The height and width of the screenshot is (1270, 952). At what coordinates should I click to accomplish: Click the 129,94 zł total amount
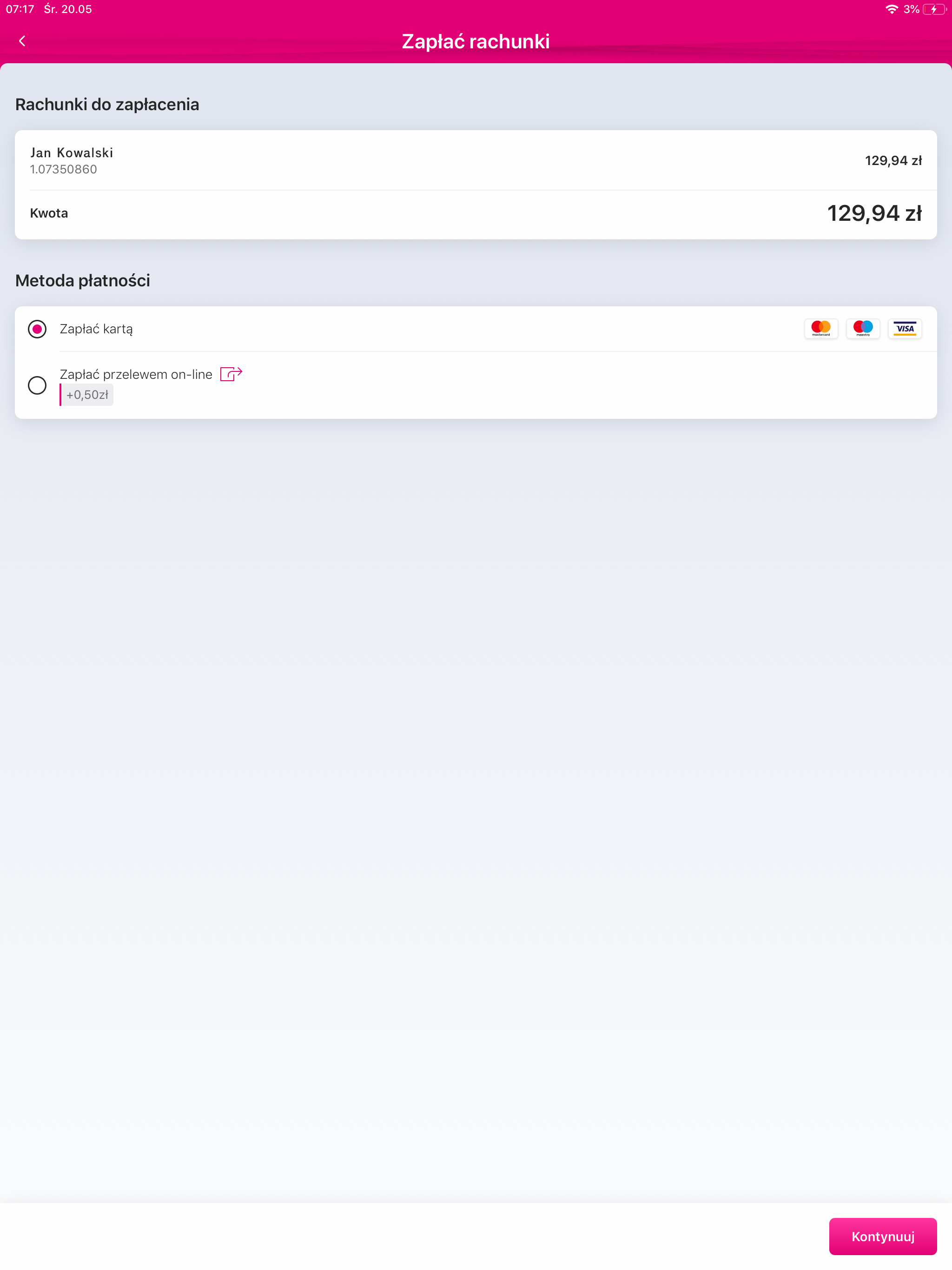coord(875,213)
